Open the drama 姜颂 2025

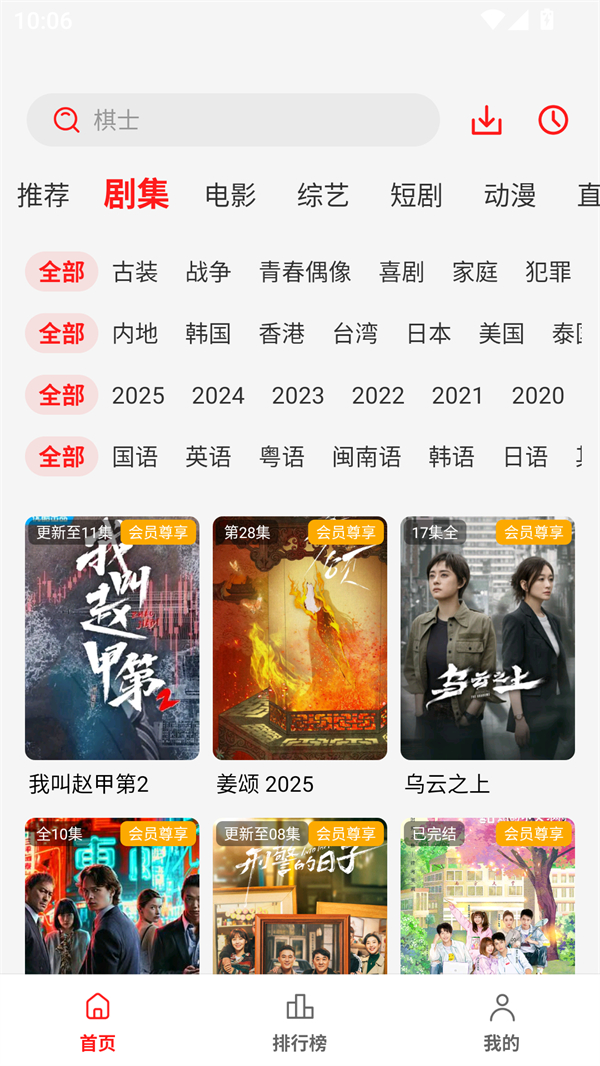coord(300,638)
